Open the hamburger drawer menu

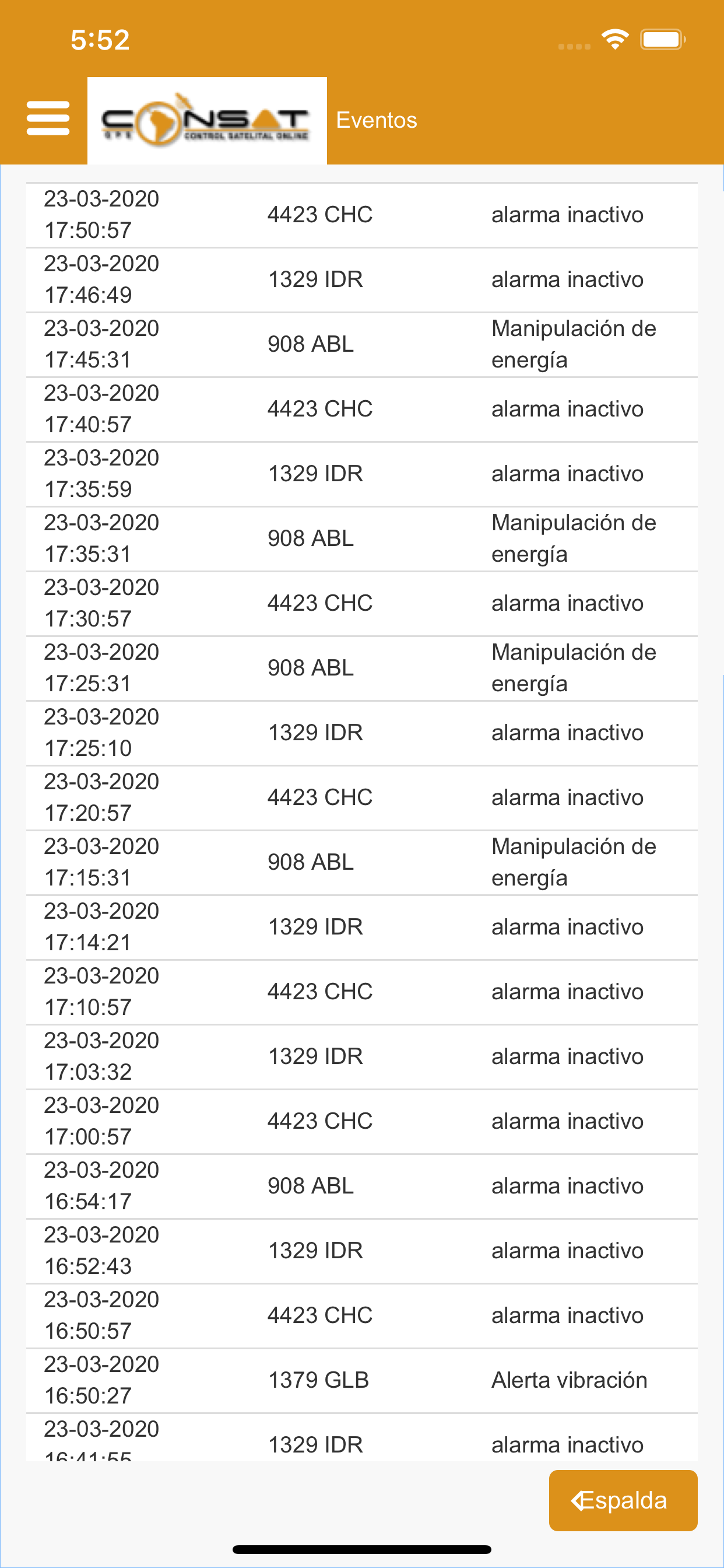coord(48,118)
